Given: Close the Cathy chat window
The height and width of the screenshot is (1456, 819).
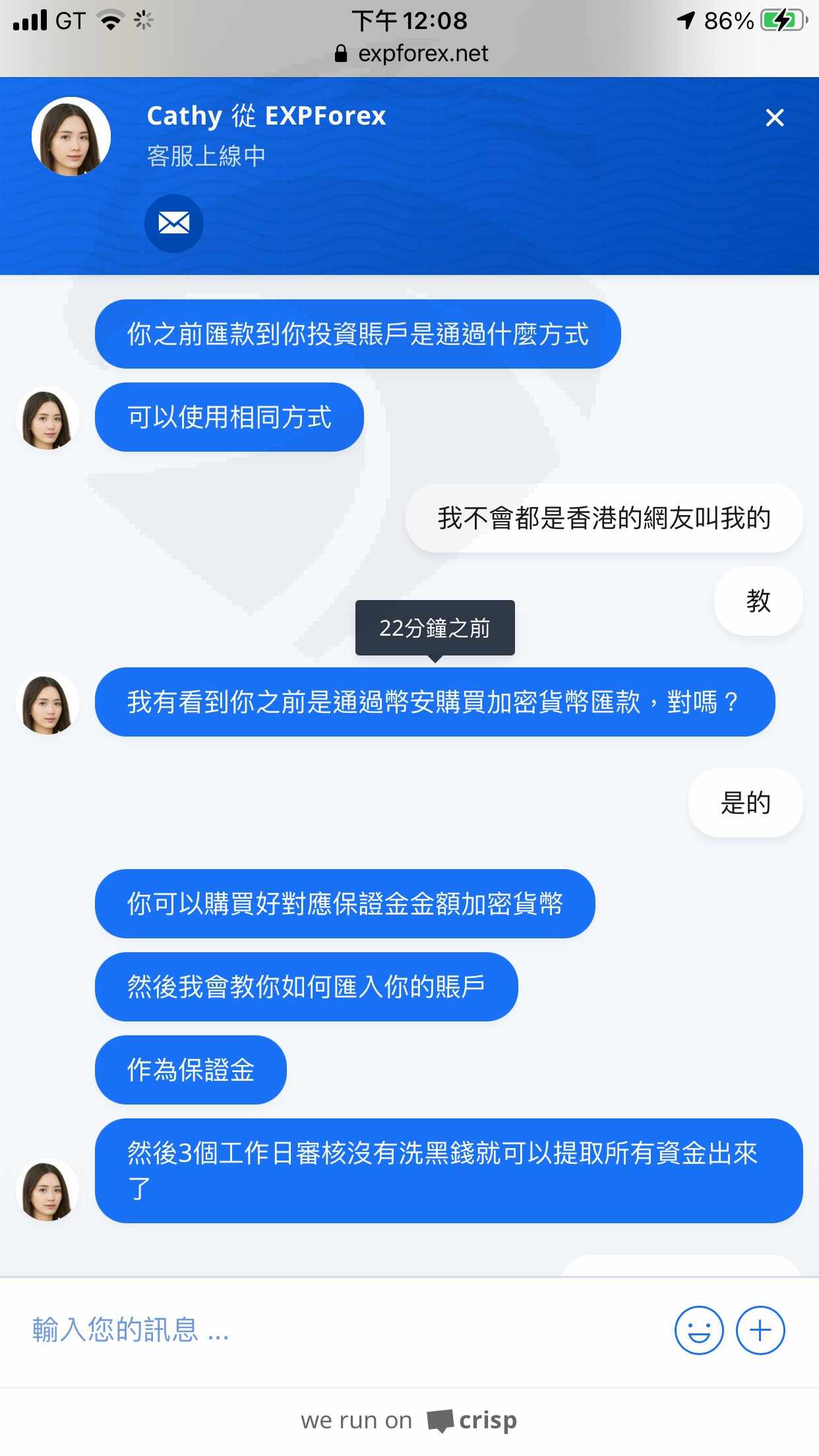Looking at the screenshot, I should [774, 117].
